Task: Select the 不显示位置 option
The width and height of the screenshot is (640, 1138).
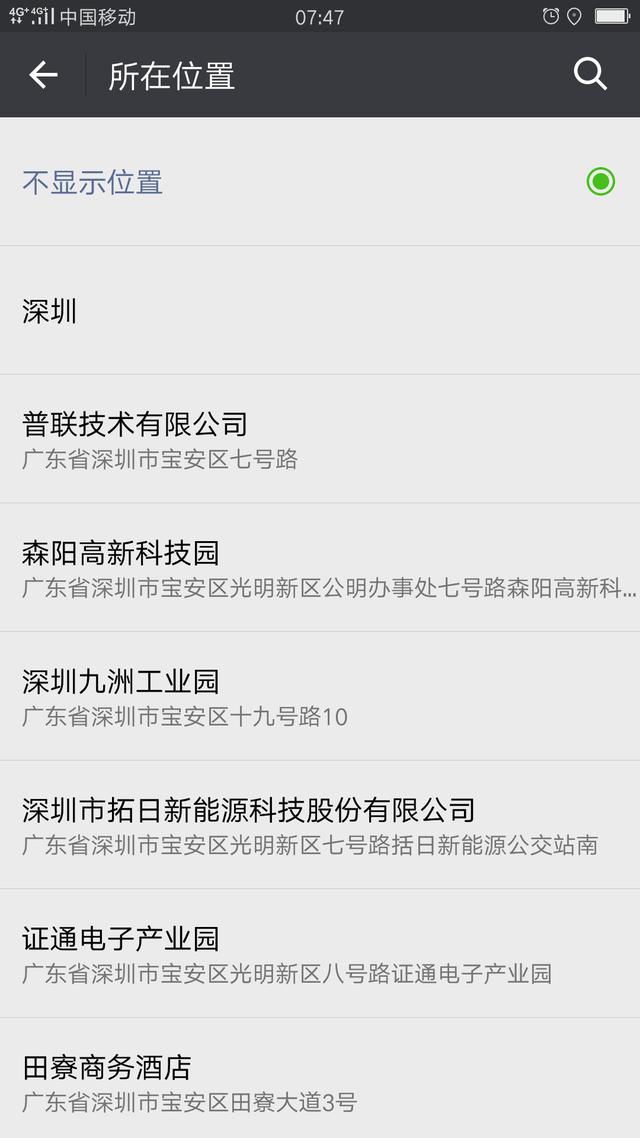Action: tap(320, 181)
